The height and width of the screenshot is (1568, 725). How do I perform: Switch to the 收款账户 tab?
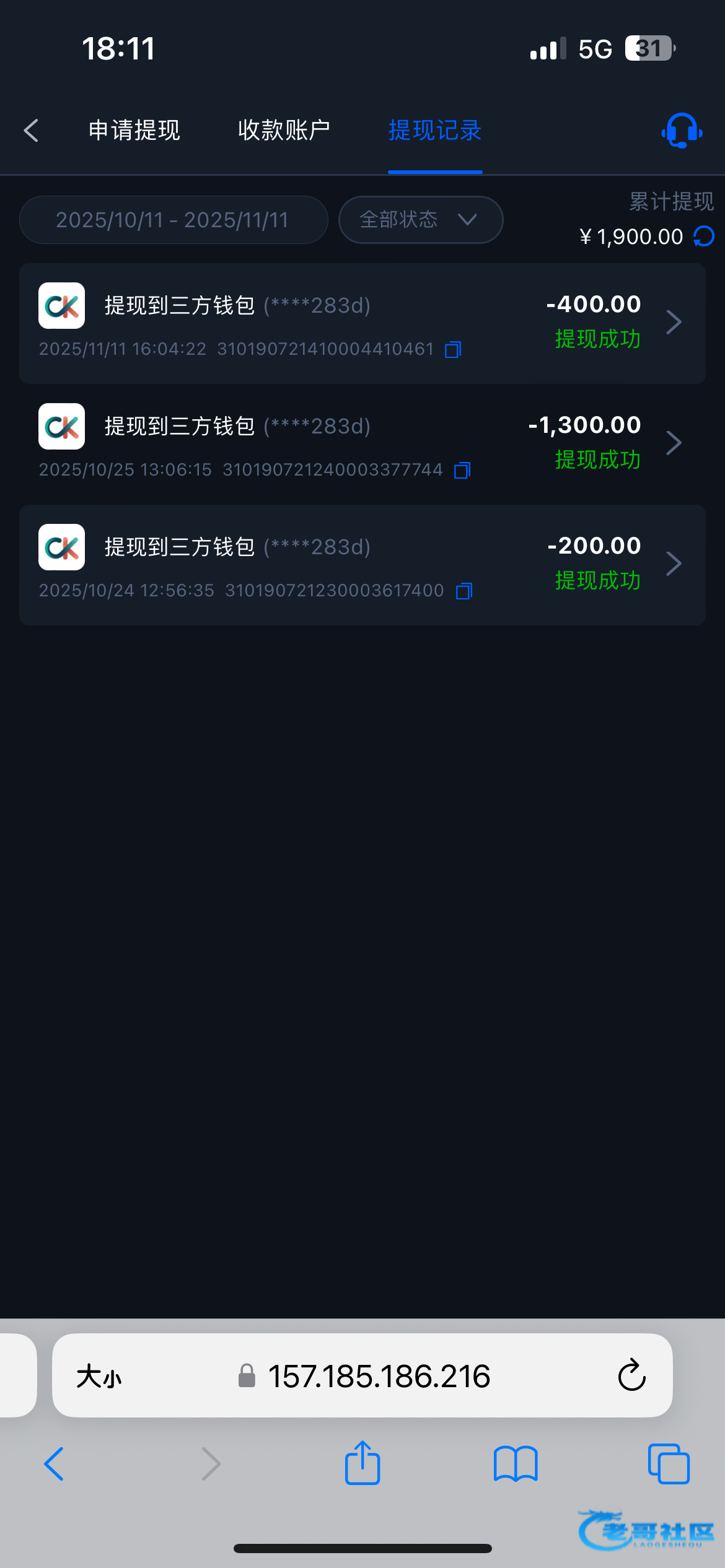click(x=284, y=131)
